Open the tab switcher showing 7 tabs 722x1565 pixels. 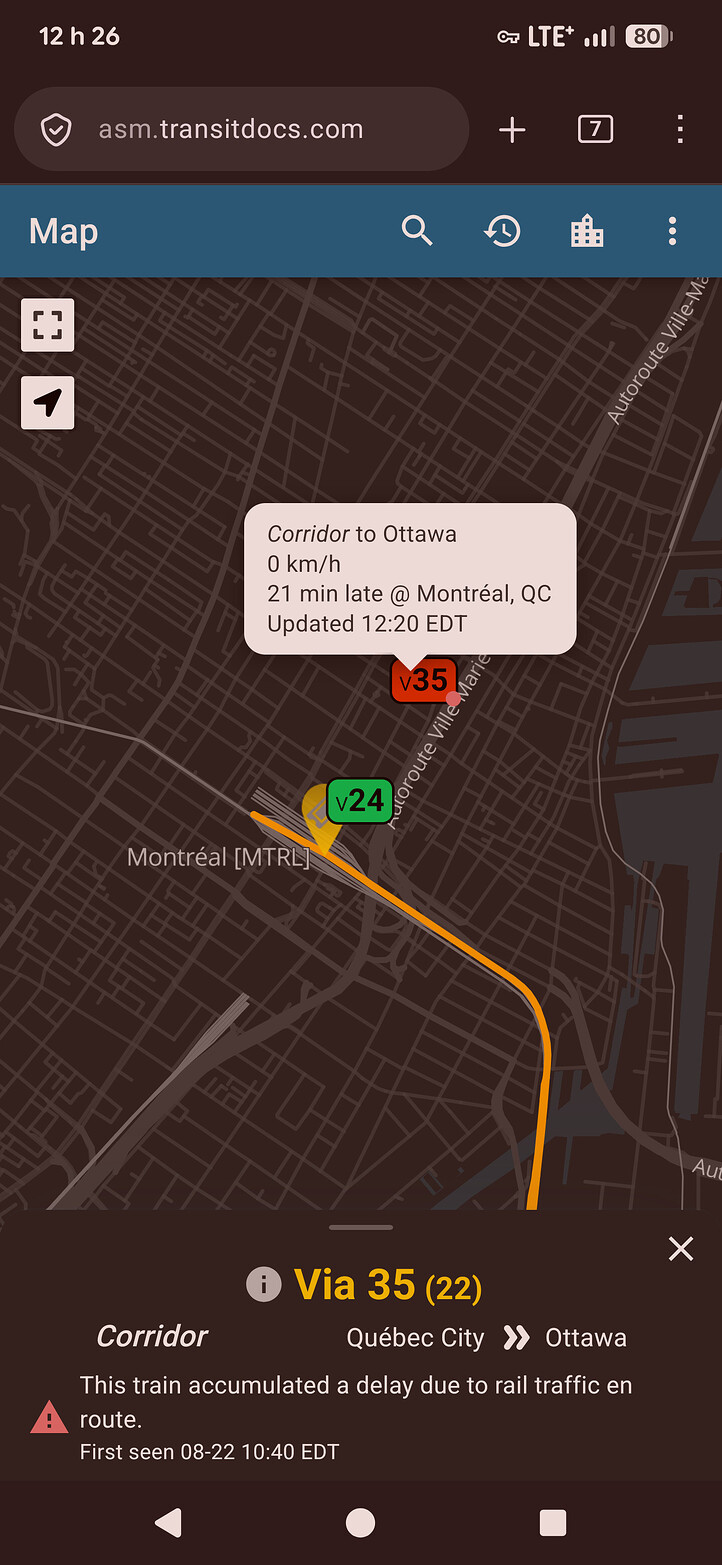click(595, 129)
